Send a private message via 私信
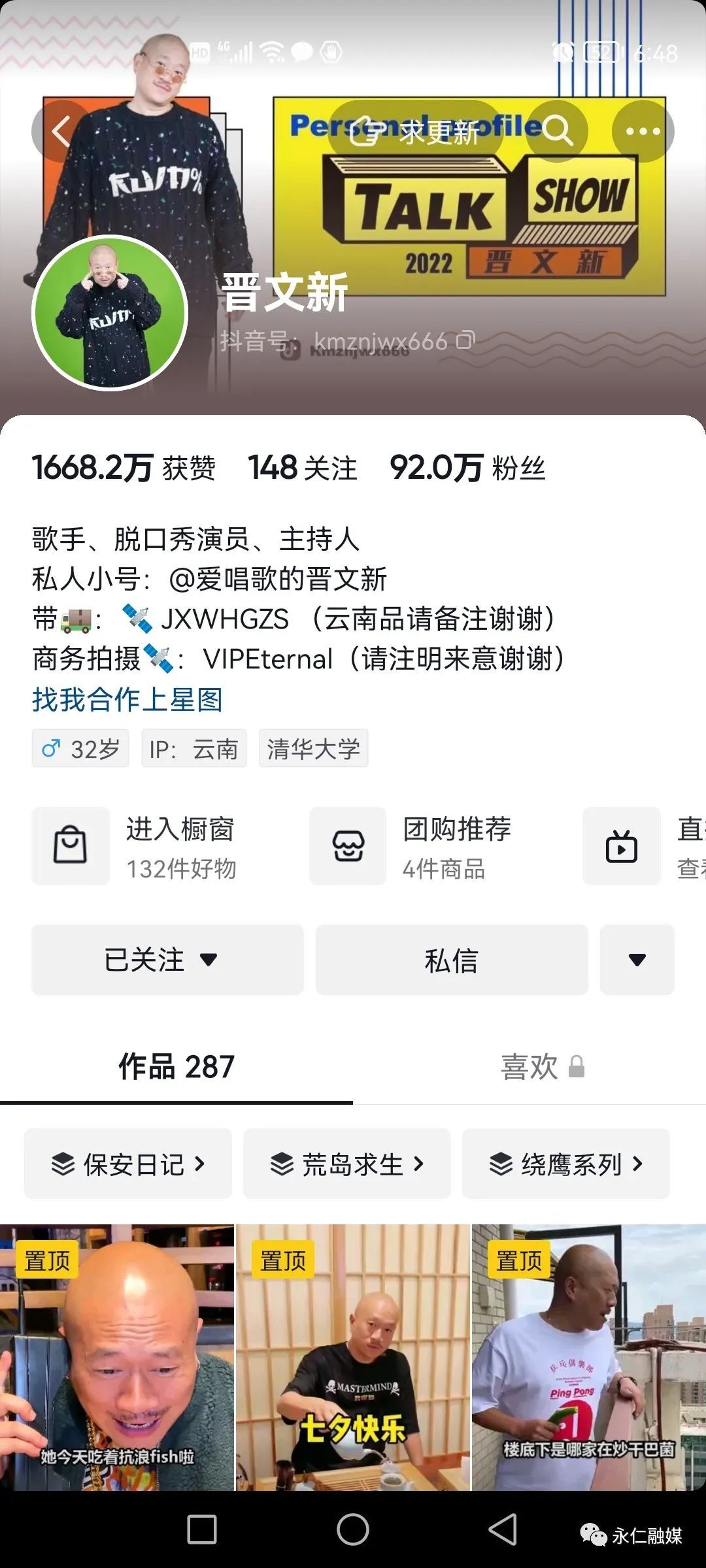The width and height of the screenshot is (706, 1568). tap(452, 959)
